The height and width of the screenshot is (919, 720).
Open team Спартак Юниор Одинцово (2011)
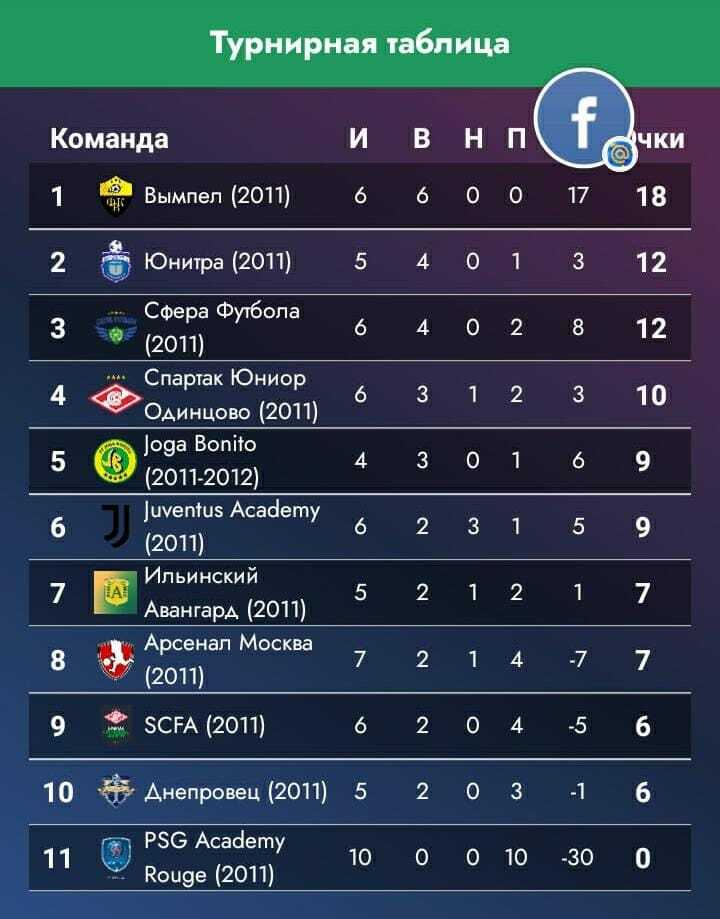pos(230,394)
